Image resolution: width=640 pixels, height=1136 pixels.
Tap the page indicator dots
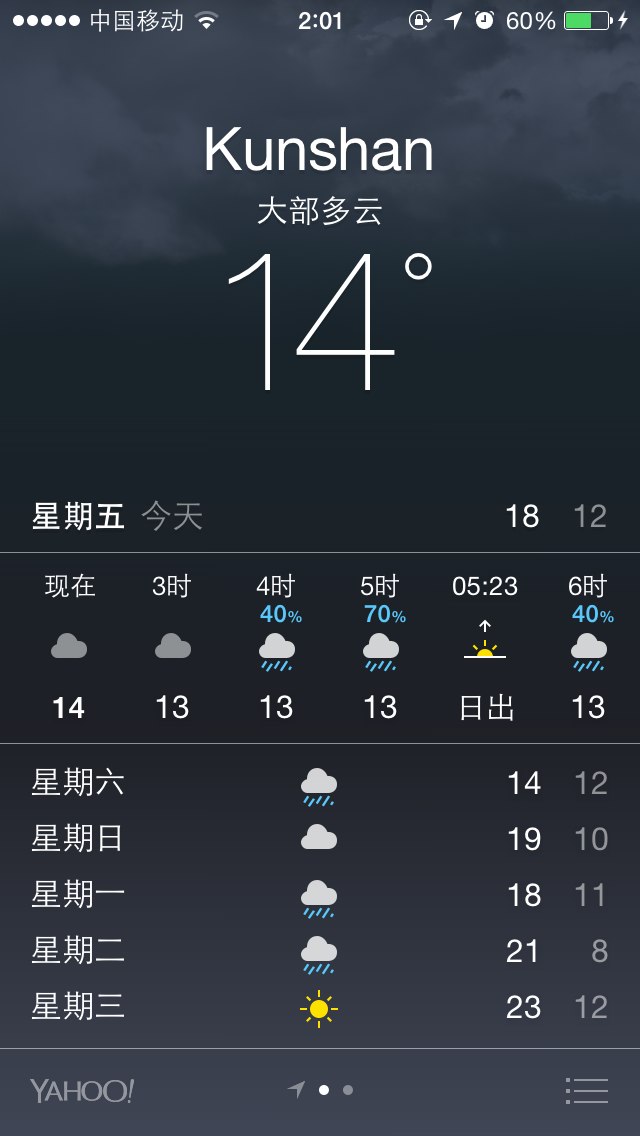click(x=320, y=1090)
